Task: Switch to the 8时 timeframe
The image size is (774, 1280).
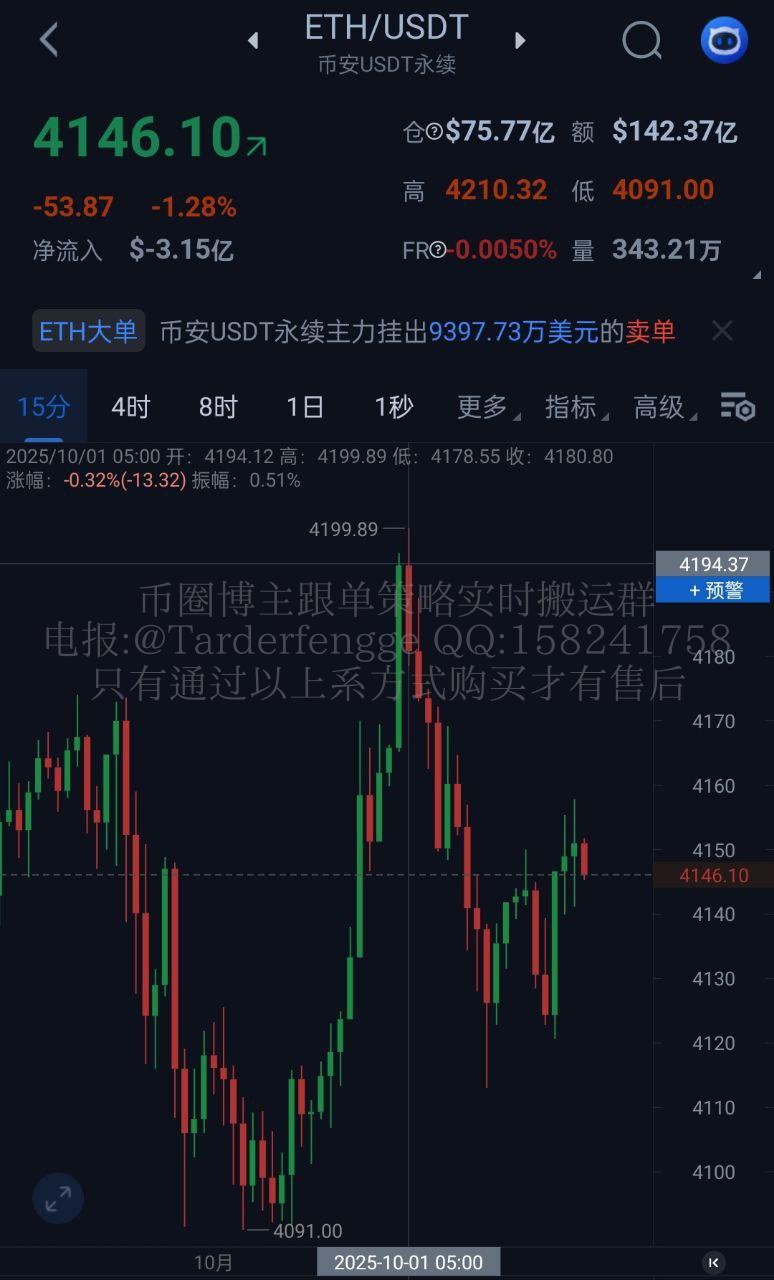Action: (218, 407)
